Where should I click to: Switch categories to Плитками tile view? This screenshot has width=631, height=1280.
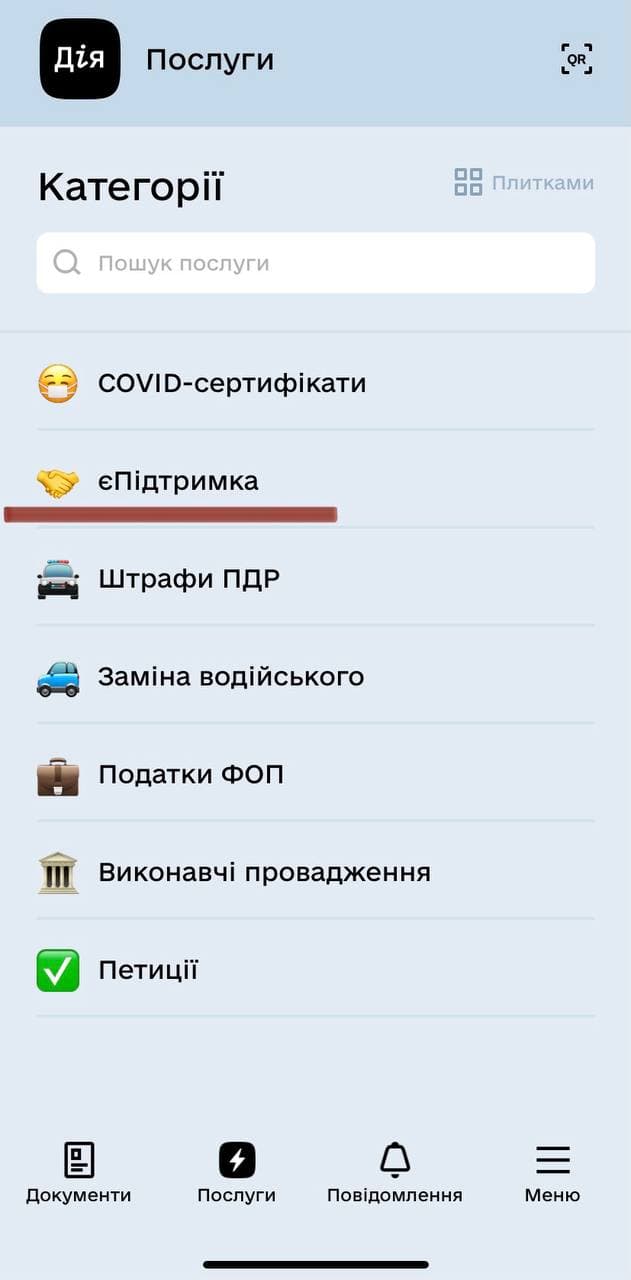524,182
